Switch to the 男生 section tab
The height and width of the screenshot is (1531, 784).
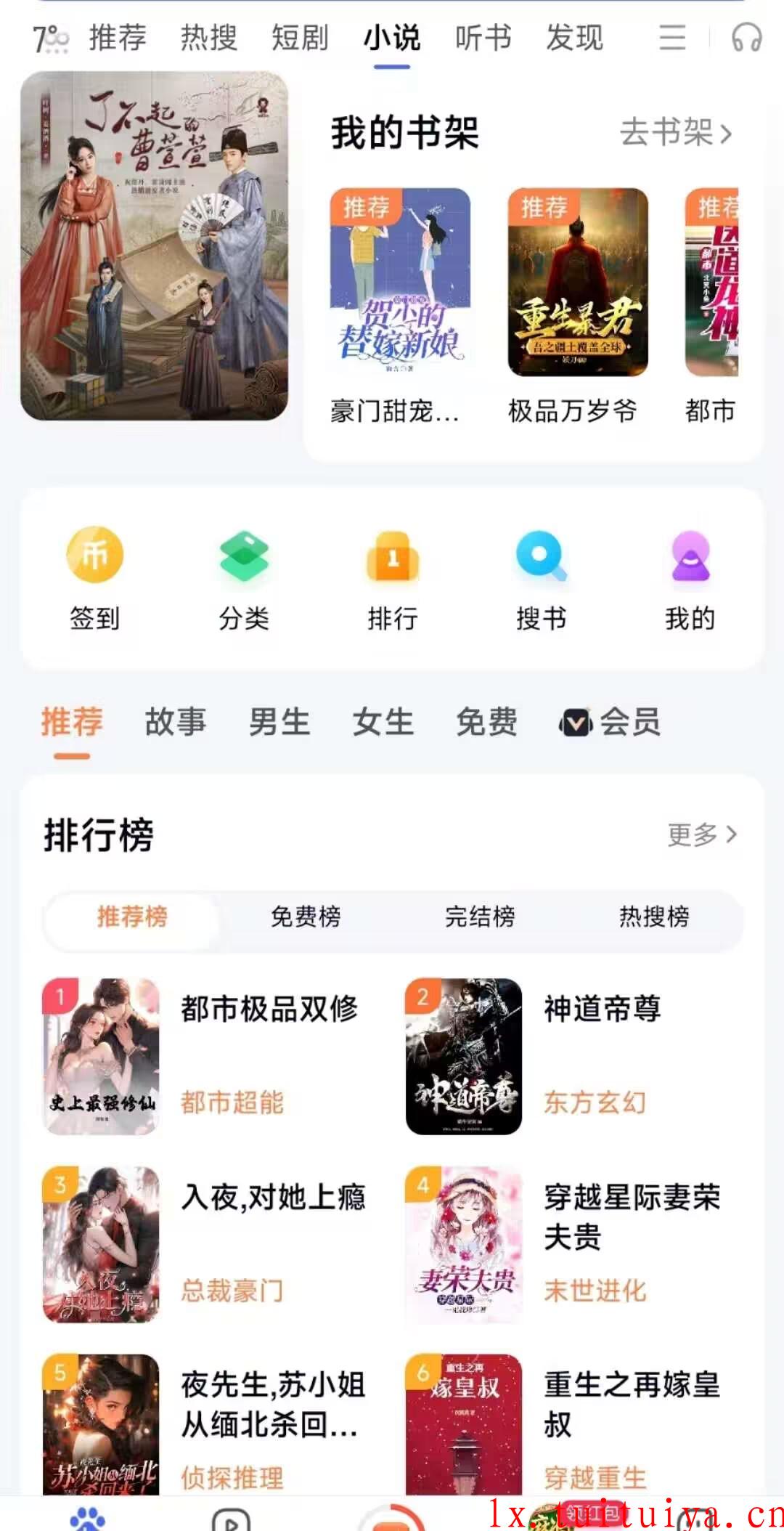(279, 722)
